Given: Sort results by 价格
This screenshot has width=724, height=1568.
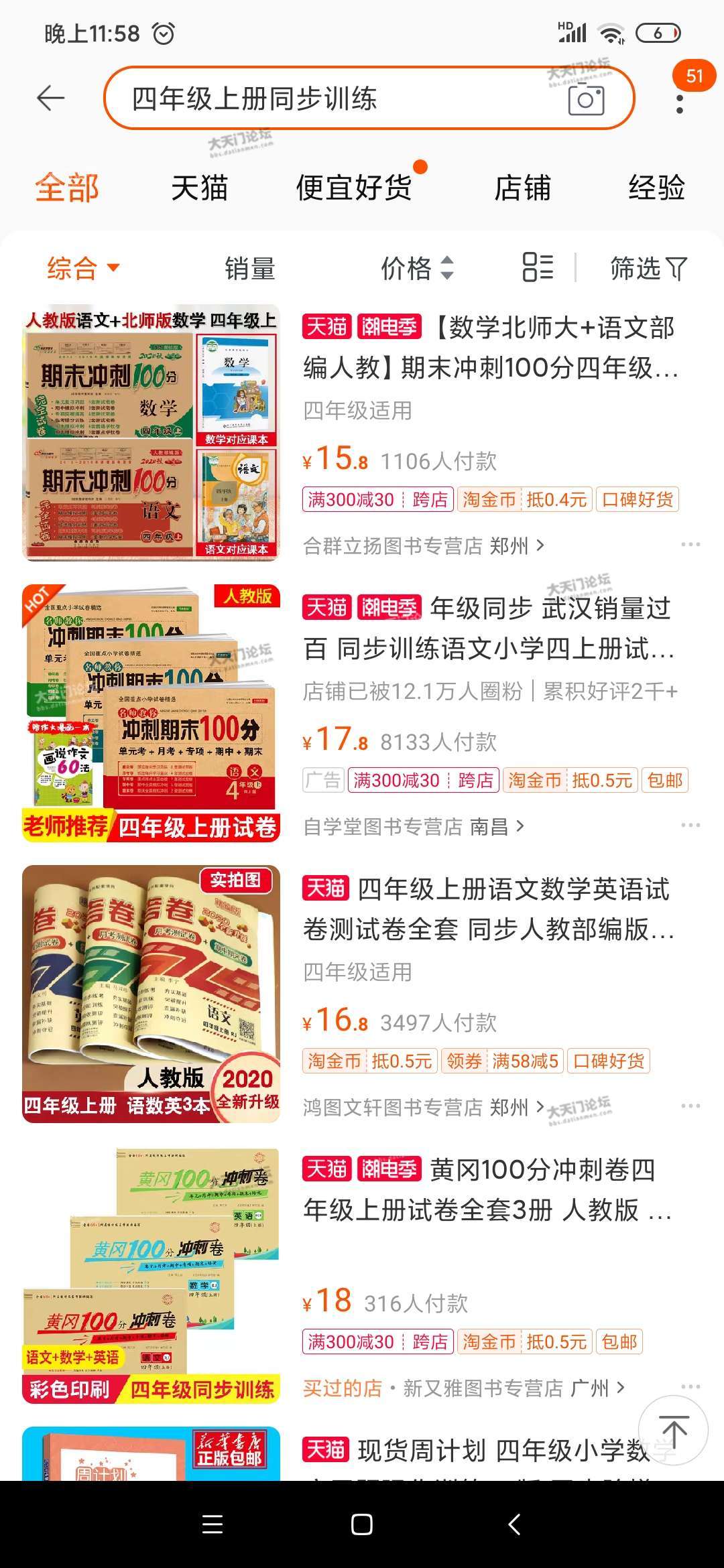Looking at the screenshot, I should pos(417,269).
